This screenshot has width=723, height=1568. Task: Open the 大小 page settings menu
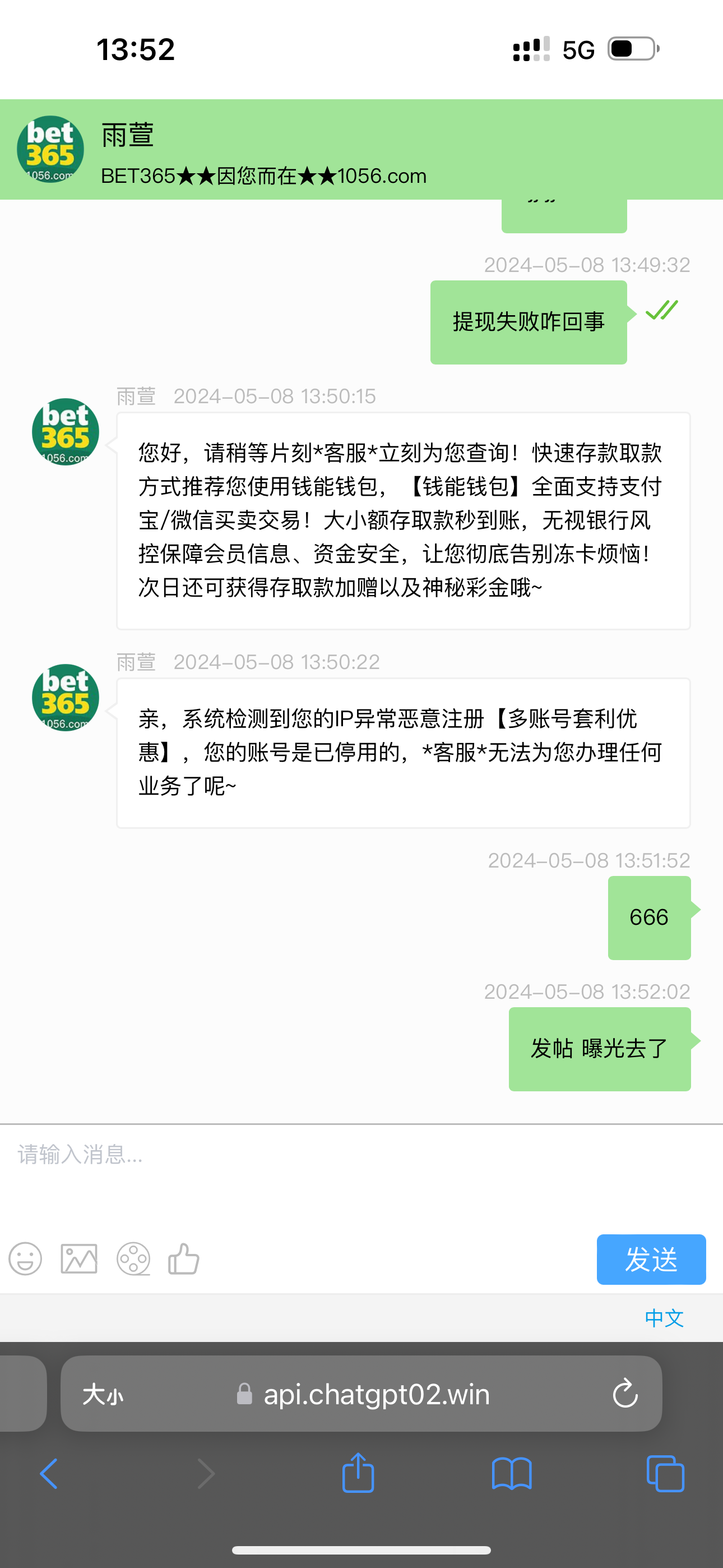click(103, 1394)
